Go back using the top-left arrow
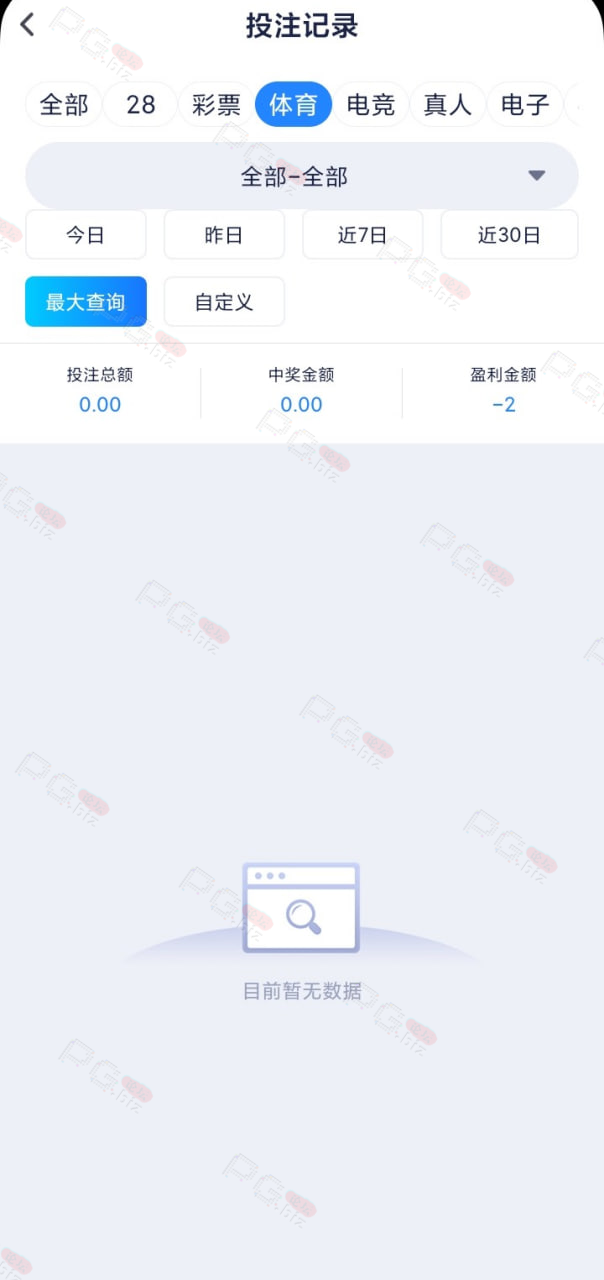This screenshot has height=1280, width=604. coord(27,25)
